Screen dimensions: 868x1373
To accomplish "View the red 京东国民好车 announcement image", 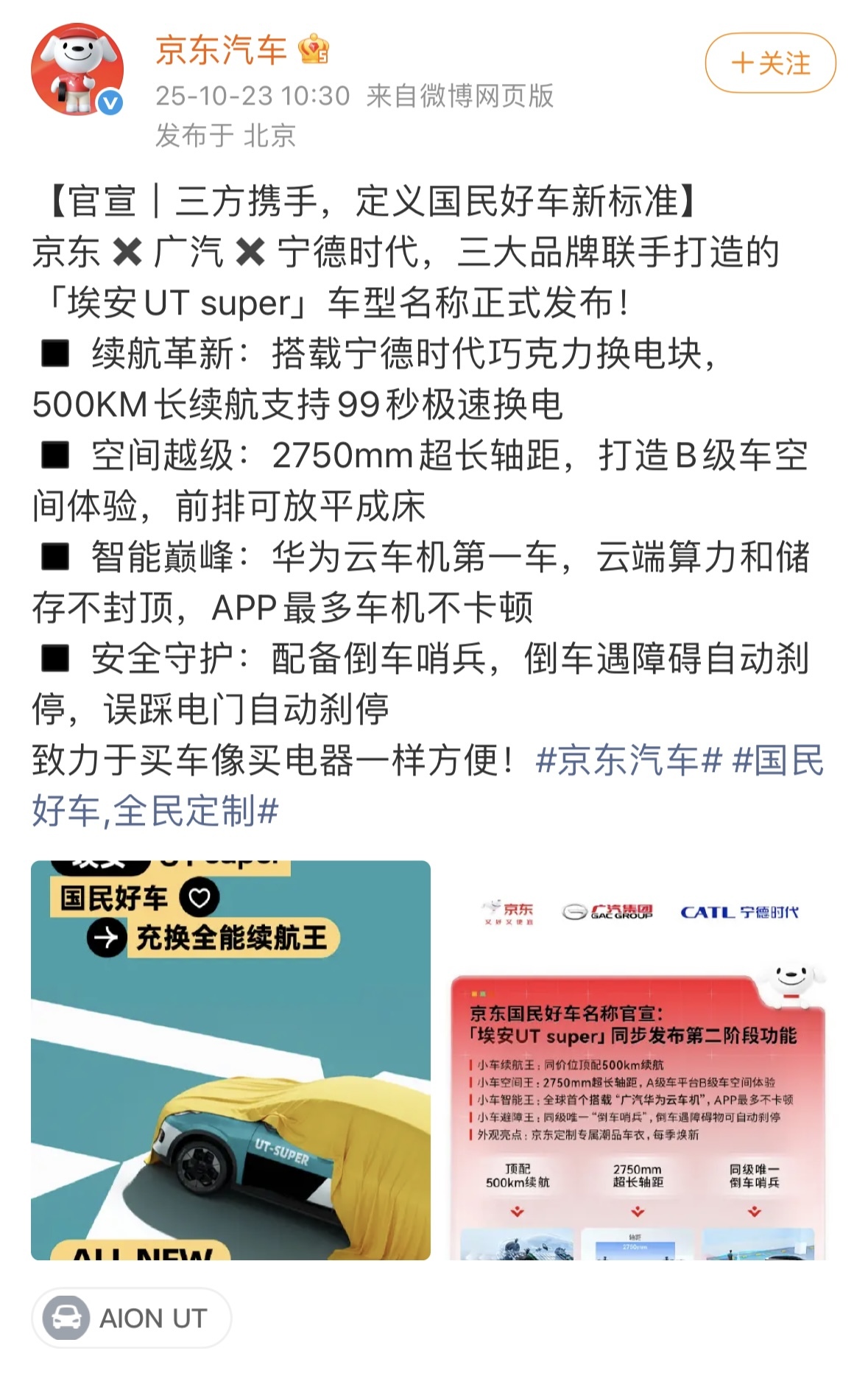I will tap(638, 1060).
